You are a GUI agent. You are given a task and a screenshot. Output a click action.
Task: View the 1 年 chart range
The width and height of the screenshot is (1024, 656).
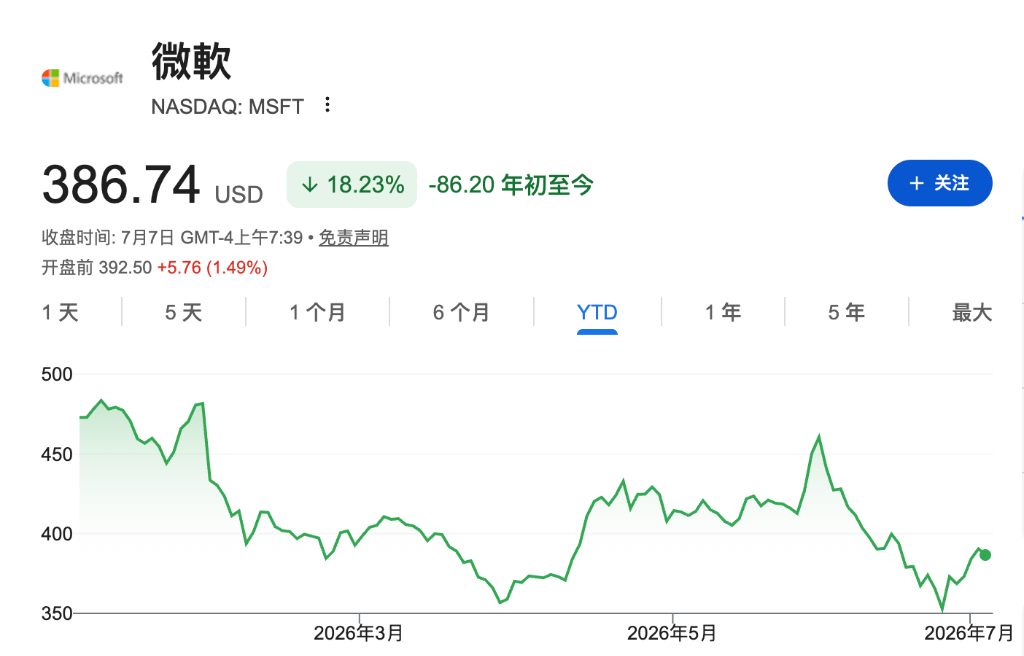[723, 312]
